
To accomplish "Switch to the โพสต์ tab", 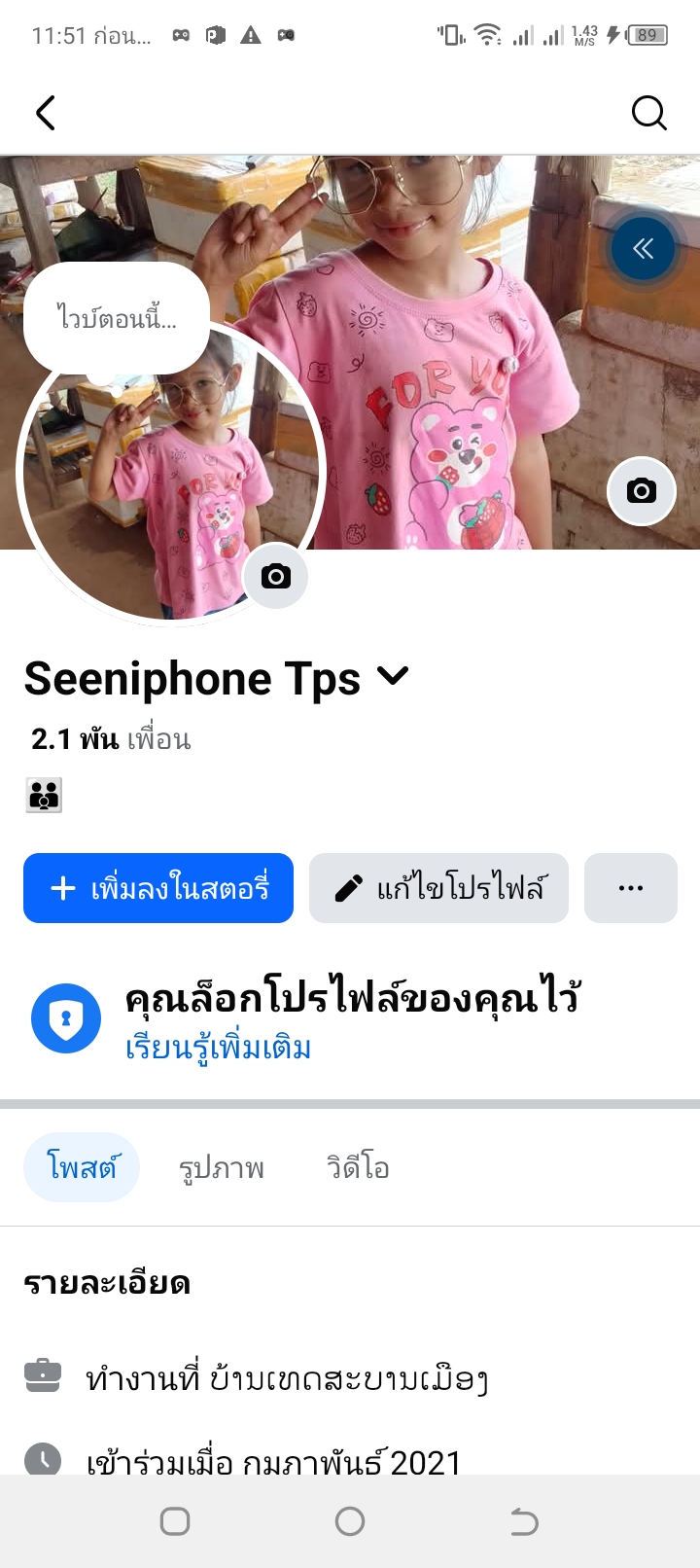I will pyautogui.click(x=82, y=1167).
